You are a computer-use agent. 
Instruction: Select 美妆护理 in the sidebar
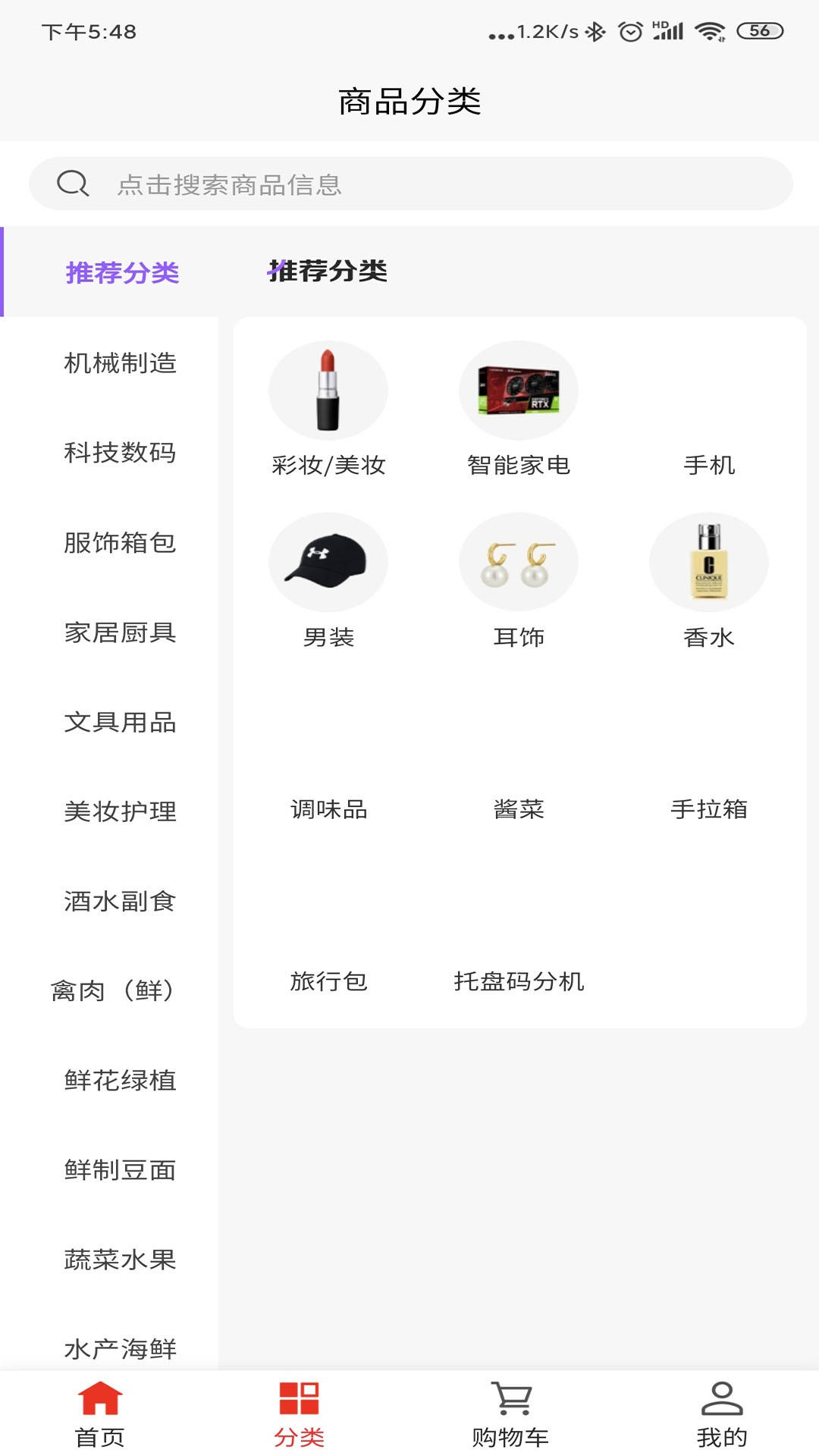coord(121,812)
